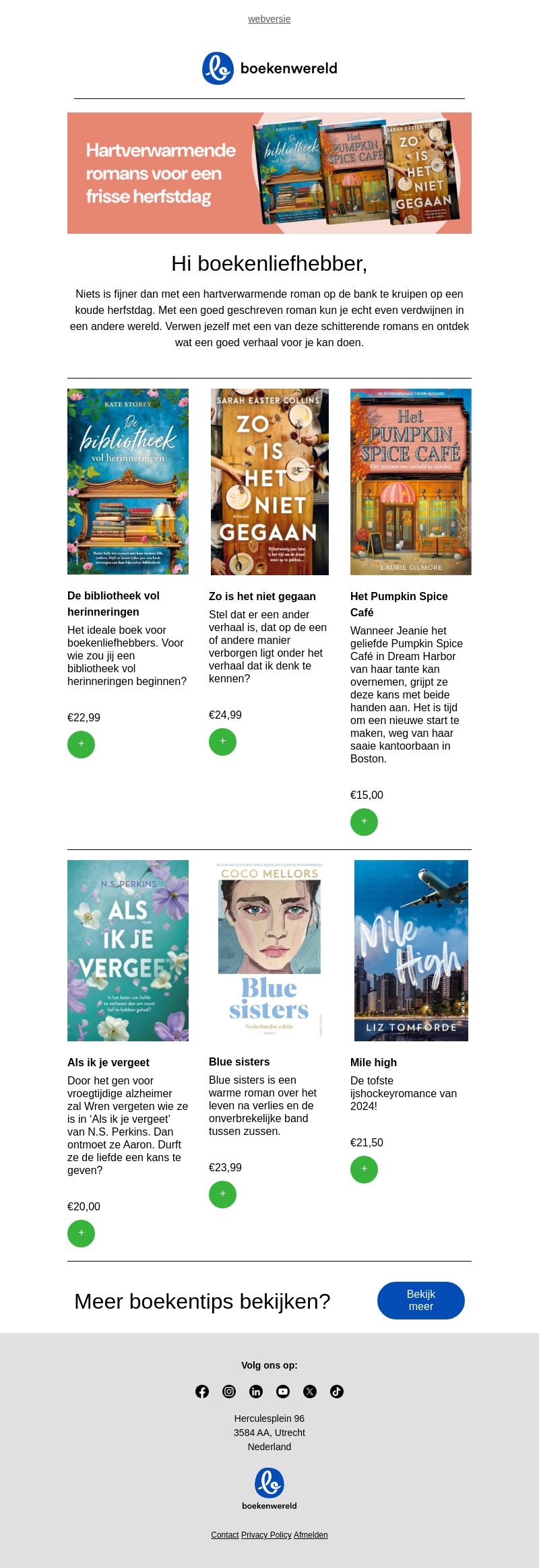539x1568 pixels.
Task: Add De bibliotheek vol herinneringen with plus button
Action: click(81, 744)
